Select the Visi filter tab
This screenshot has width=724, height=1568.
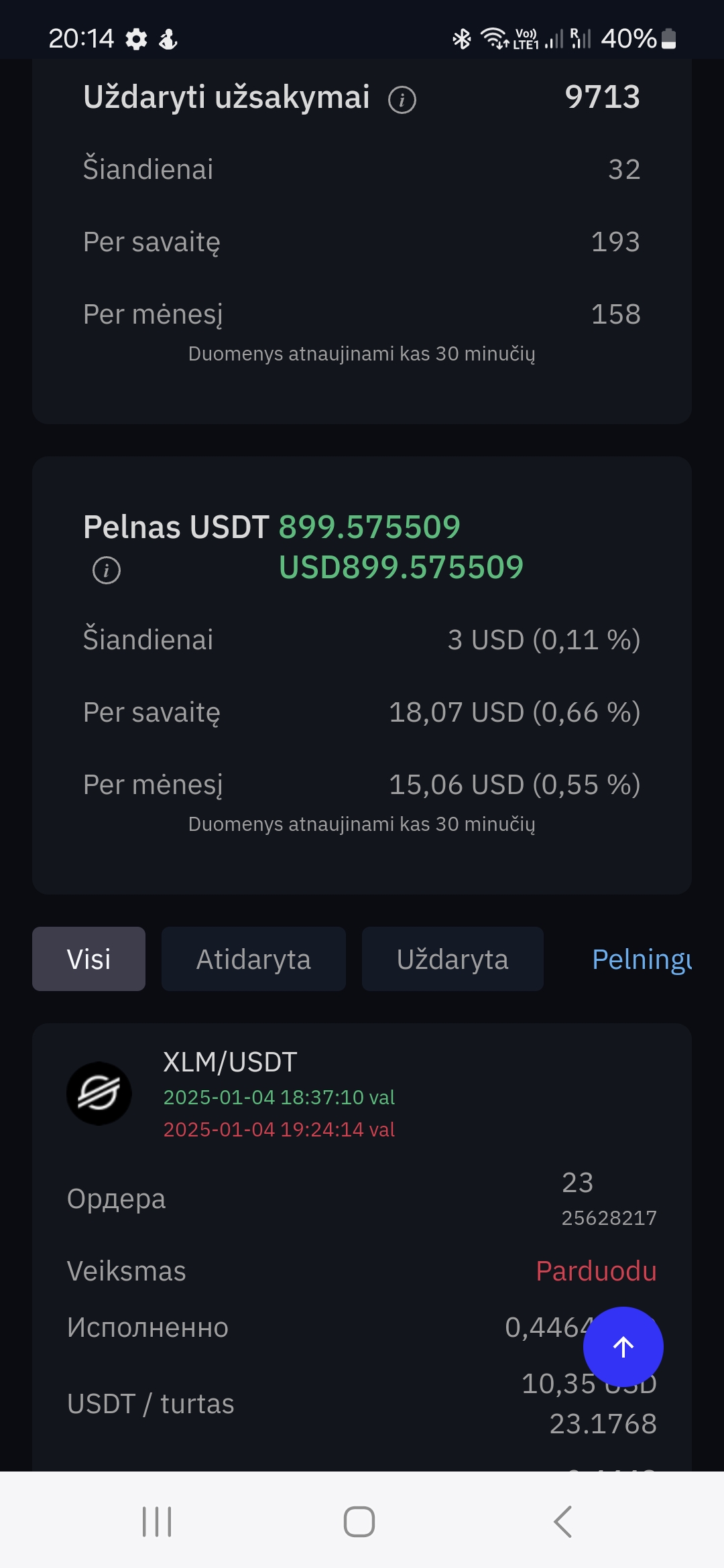[x=88, y=959]
